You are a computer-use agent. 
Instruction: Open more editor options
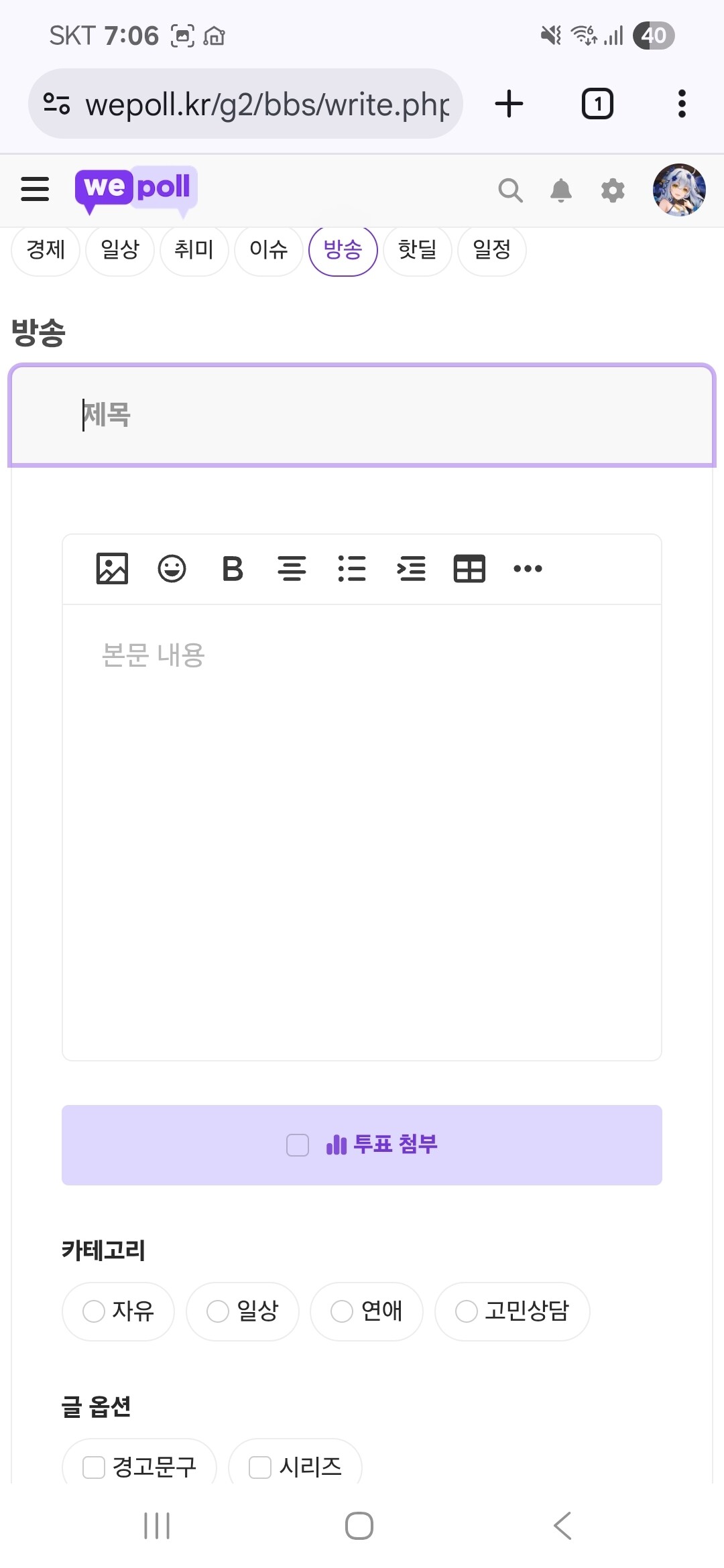point(528,569)
